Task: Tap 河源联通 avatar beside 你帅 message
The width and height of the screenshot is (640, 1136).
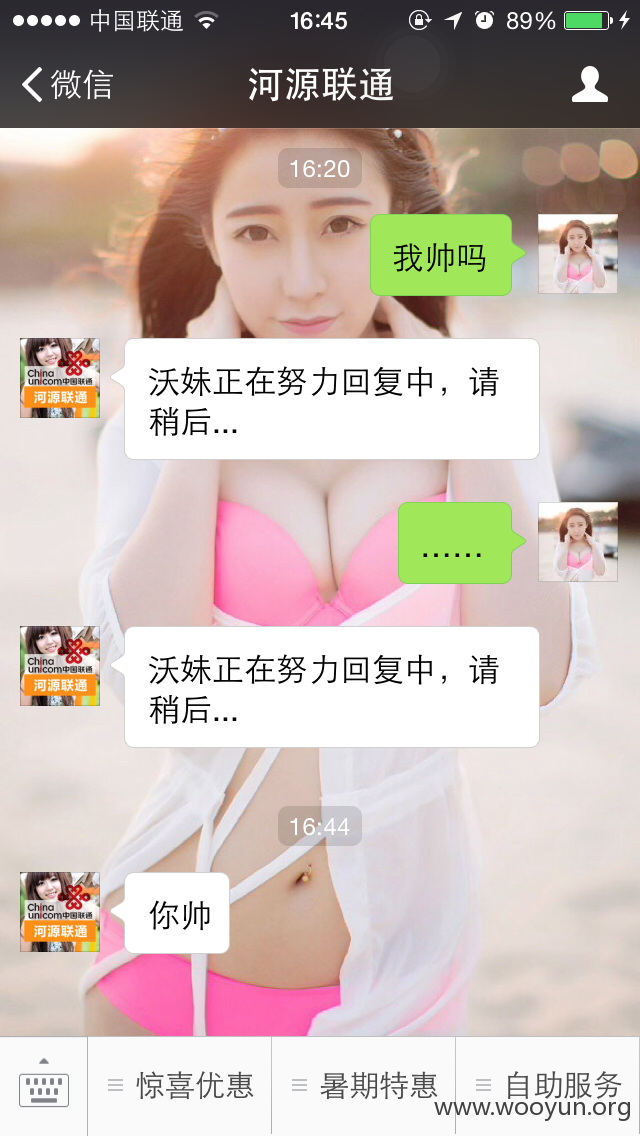Action: [x=60, y=912]
